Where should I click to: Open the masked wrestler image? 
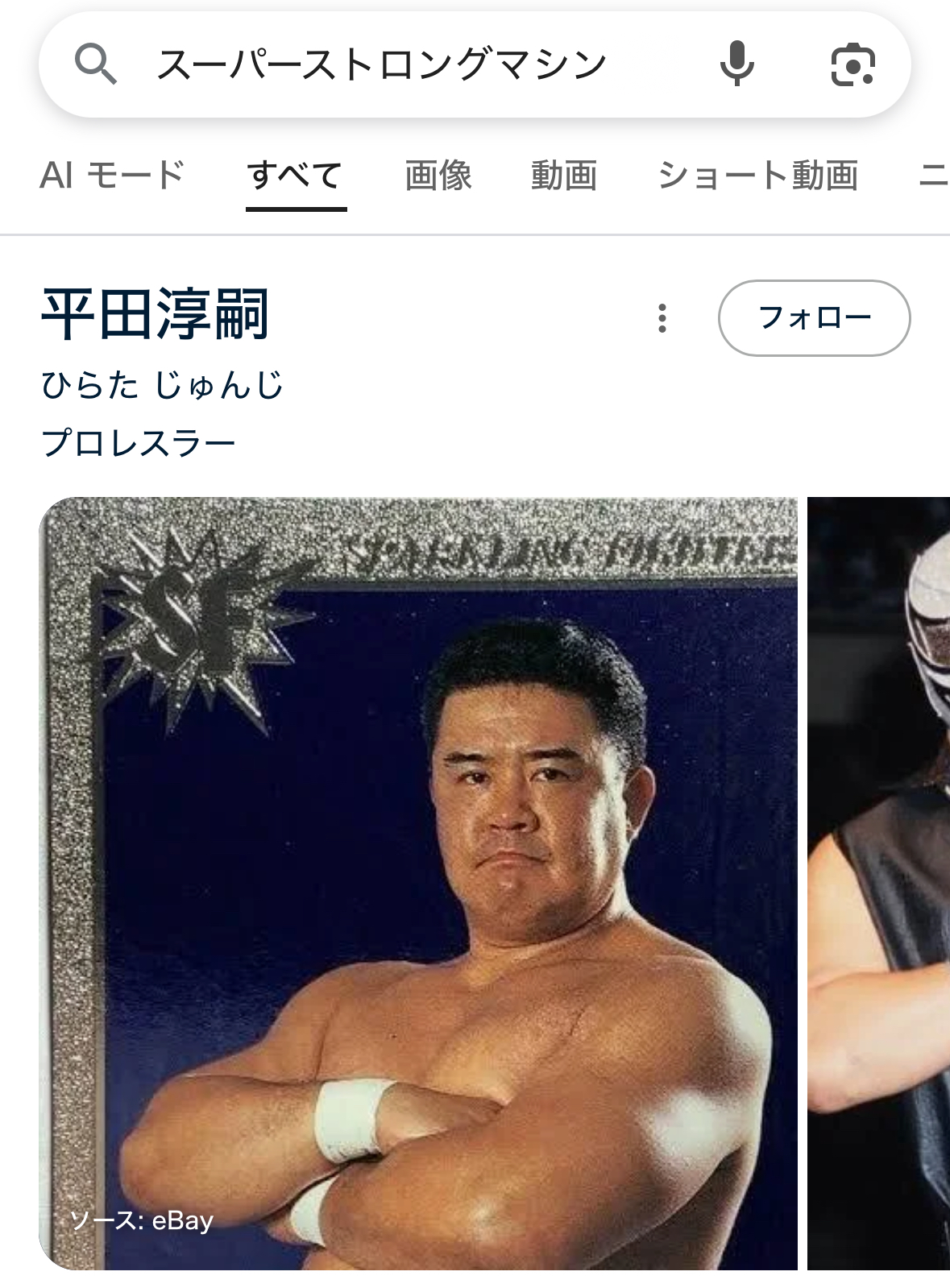pyautogui.click(x=878, y=884)
